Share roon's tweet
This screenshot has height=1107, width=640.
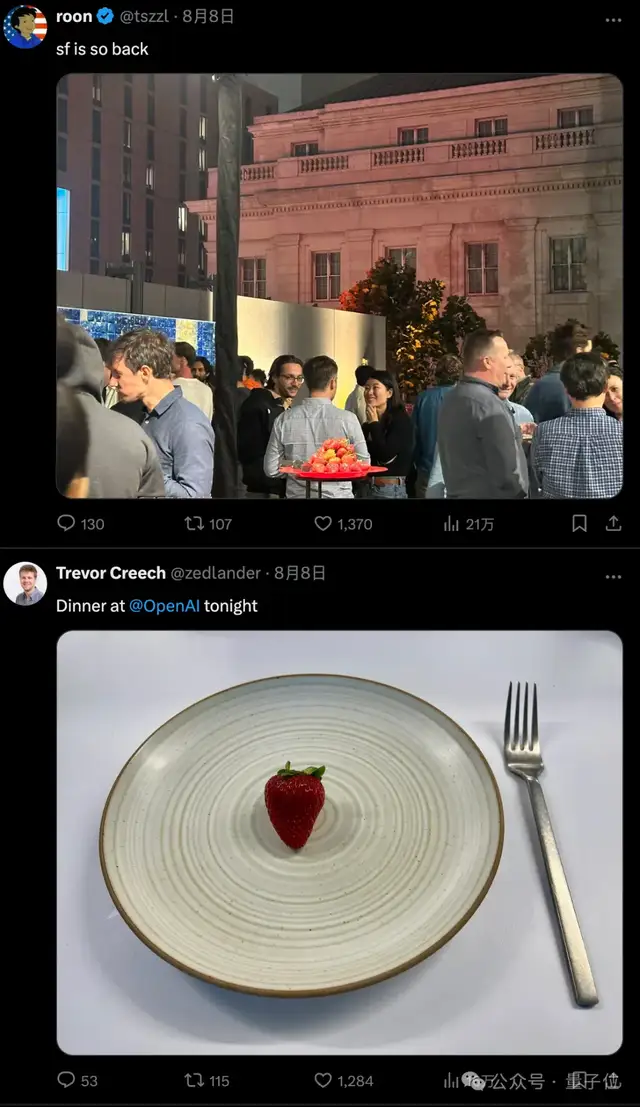tap(613, 523)
